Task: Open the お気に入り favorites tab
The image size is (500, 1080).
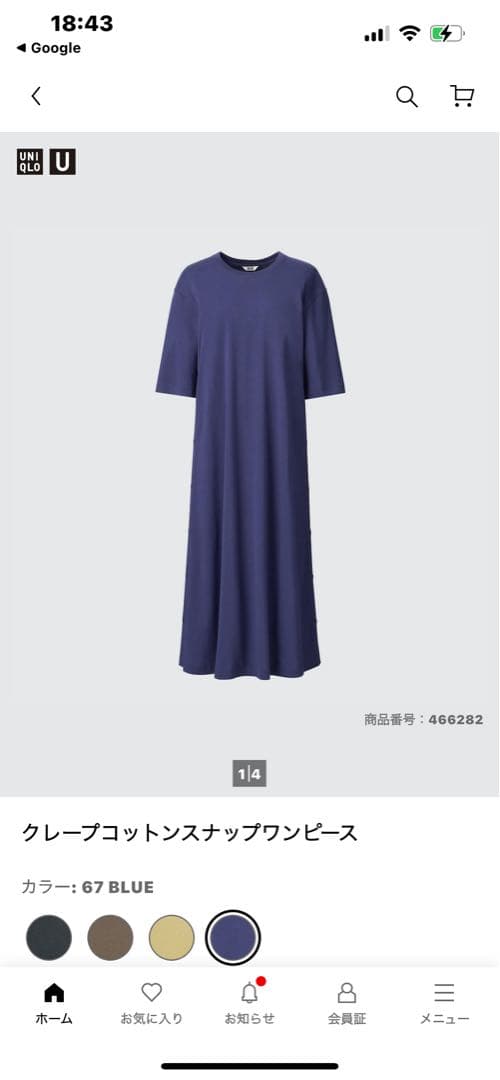Action: tap(152, 1003)
